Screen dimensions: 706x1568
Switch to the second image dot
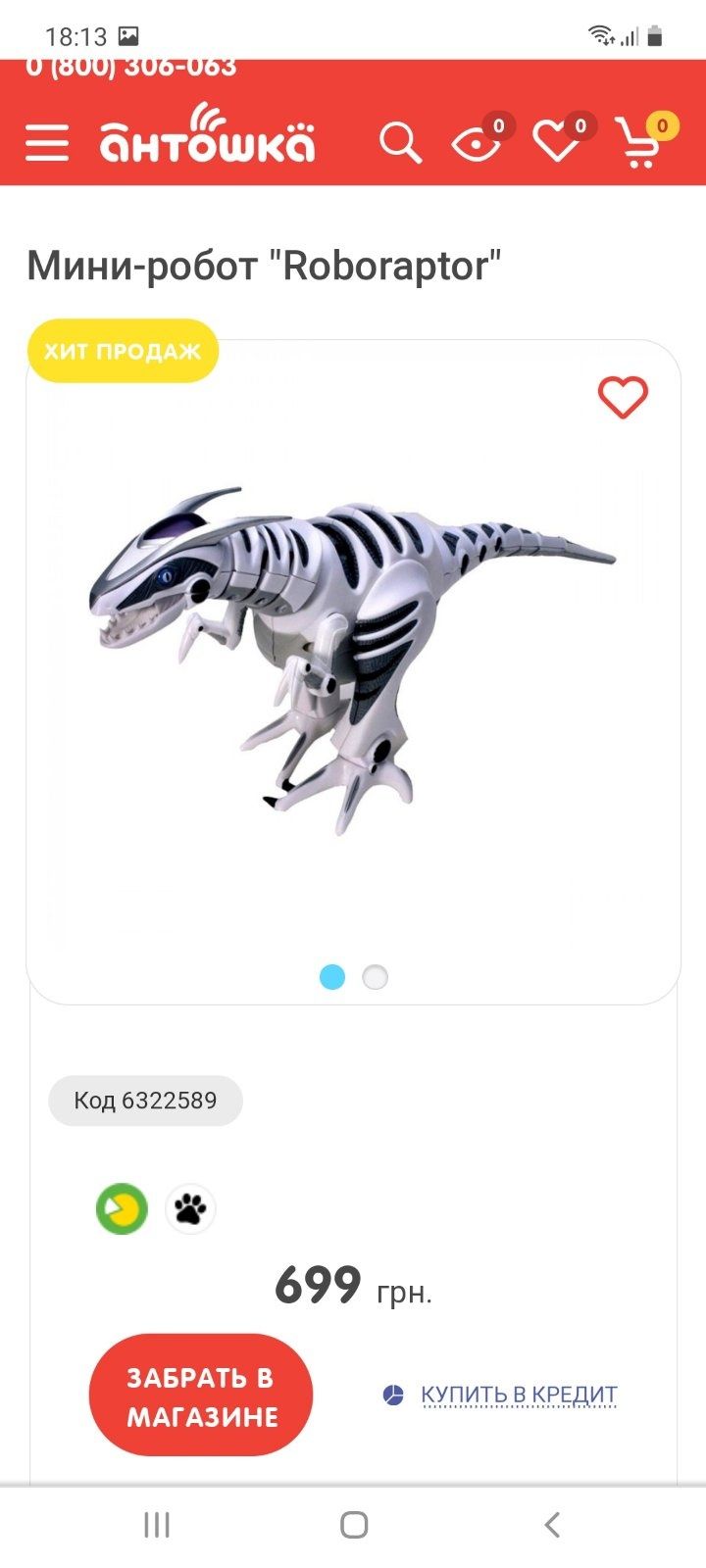point(375,977)
